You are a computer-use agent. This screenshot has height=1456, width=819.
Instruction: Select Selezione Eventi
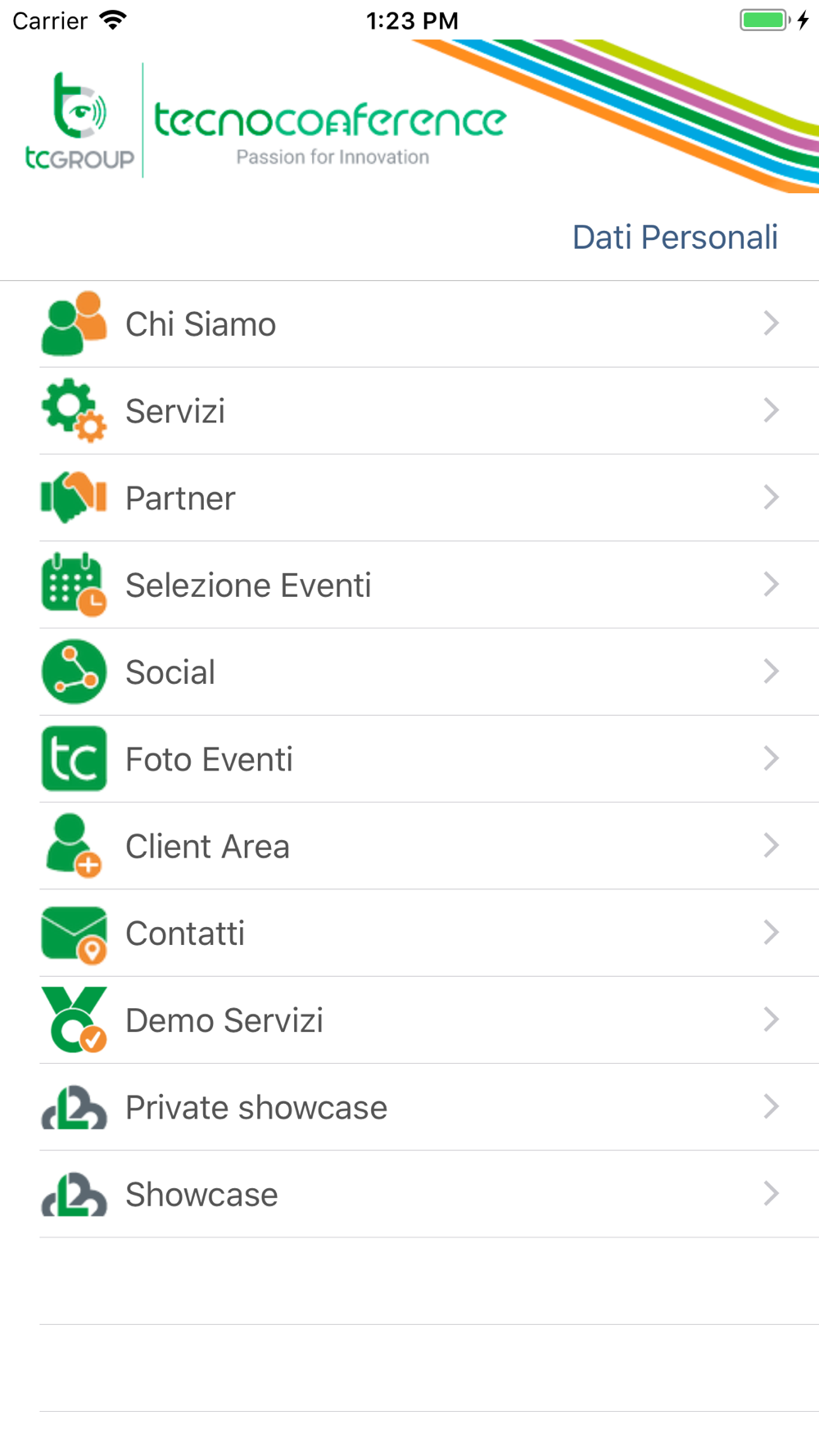(409, 585)
